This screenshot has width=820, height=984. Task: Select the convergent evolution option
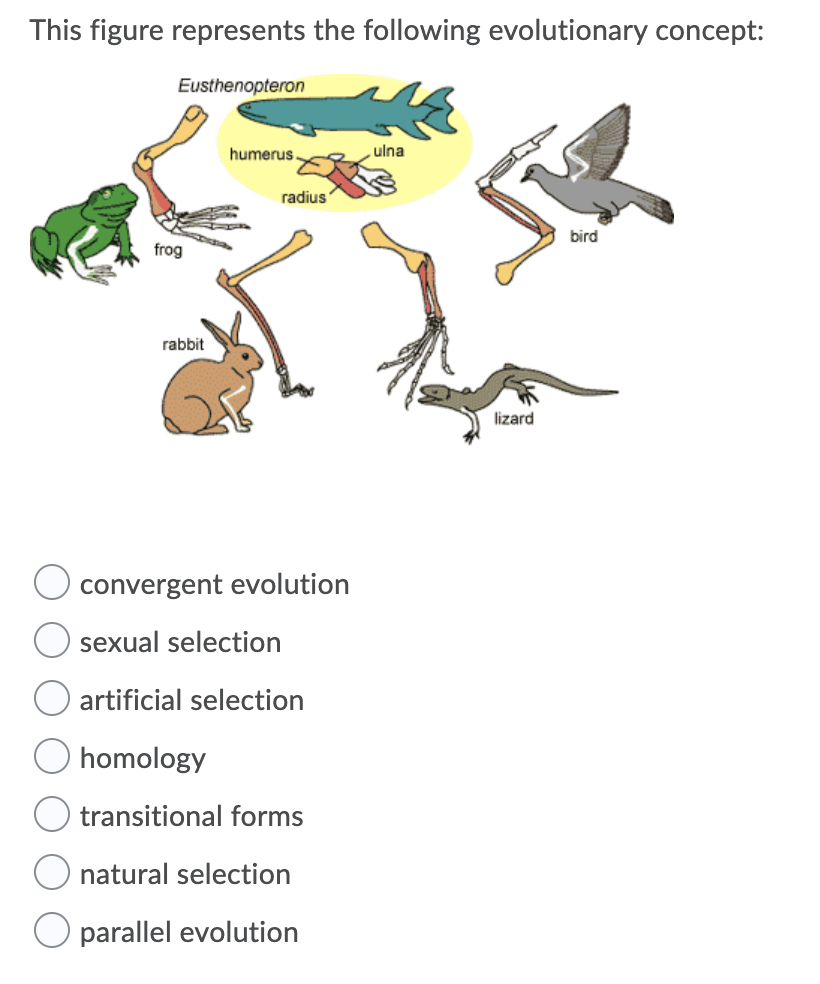[x=51, y=581]
